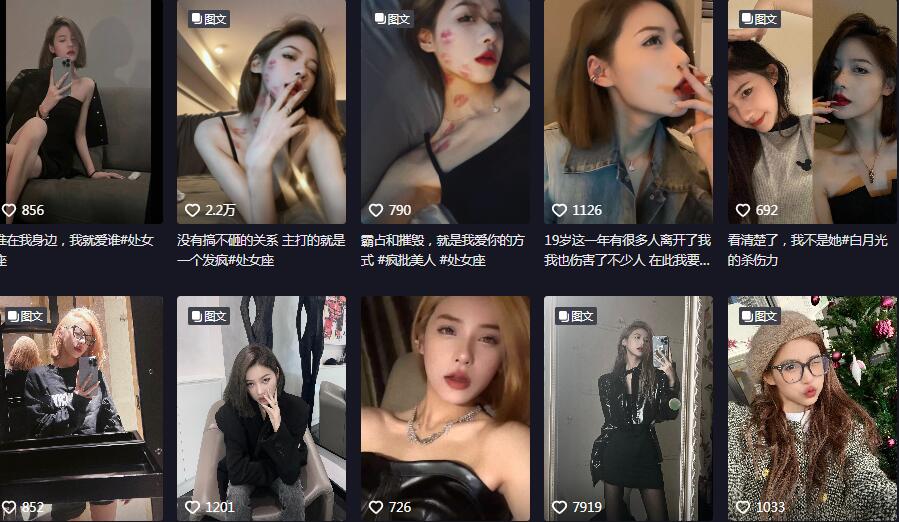
Task: Open the post captioned 没有搞不砸的关系
Action: pyautogui.click(x=261, y=110)
